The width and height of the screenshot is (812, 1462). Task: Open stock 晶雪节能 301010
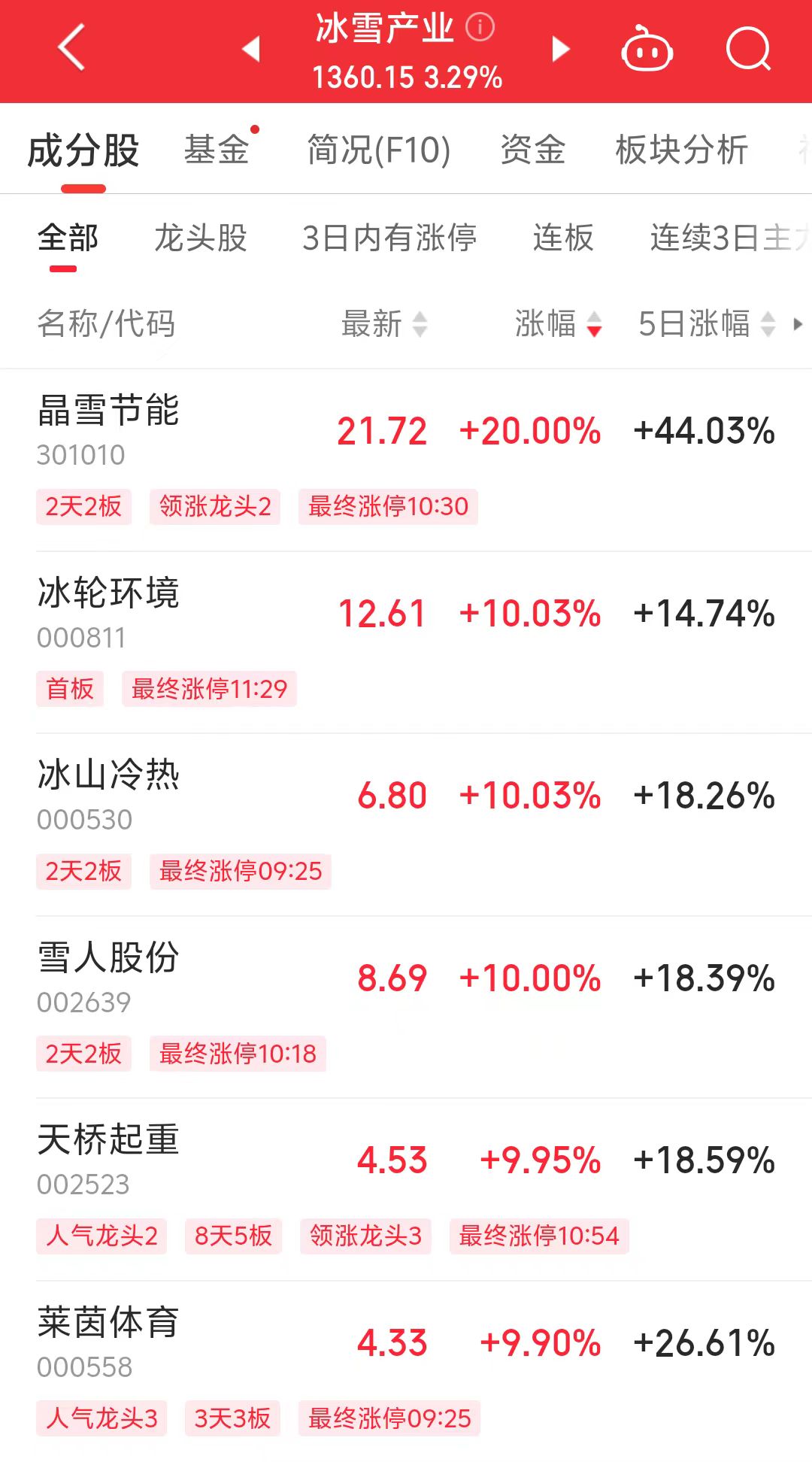(x=109, y=430)
